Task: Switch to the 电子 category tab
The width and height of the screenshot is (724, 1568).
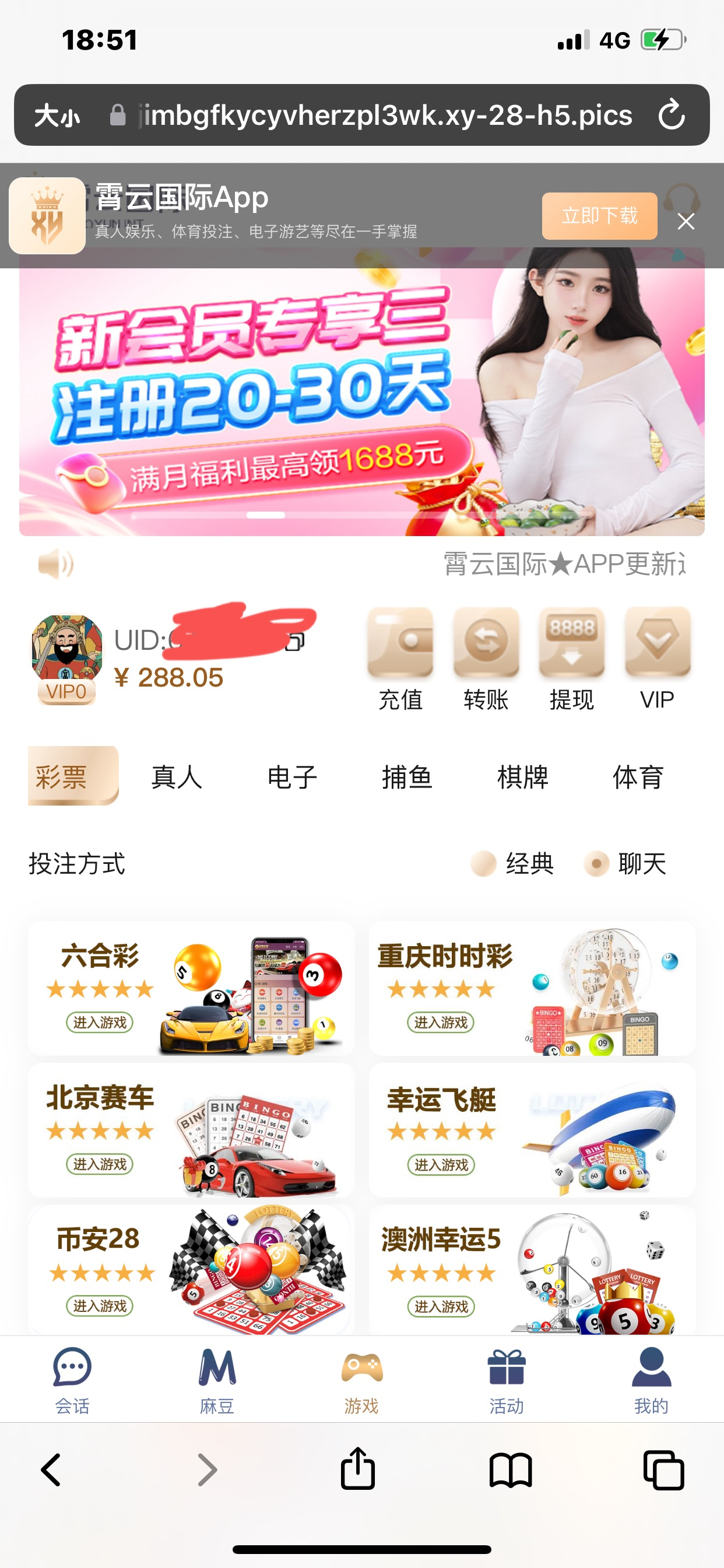Action: (x=292, y=778)
